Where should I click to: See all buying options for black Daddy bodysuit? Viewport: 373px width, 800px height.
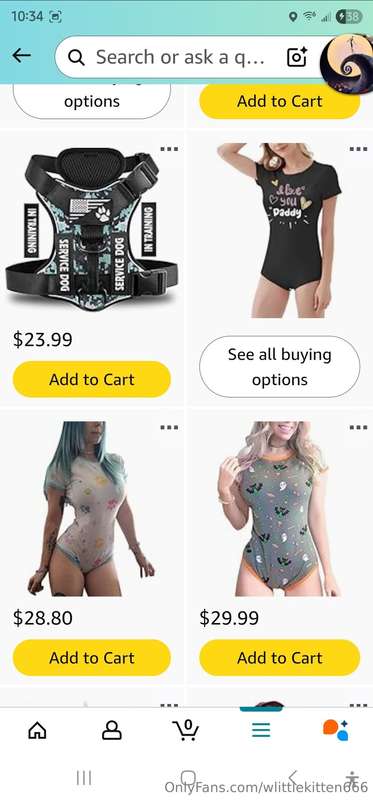click(x=280, y=367)
